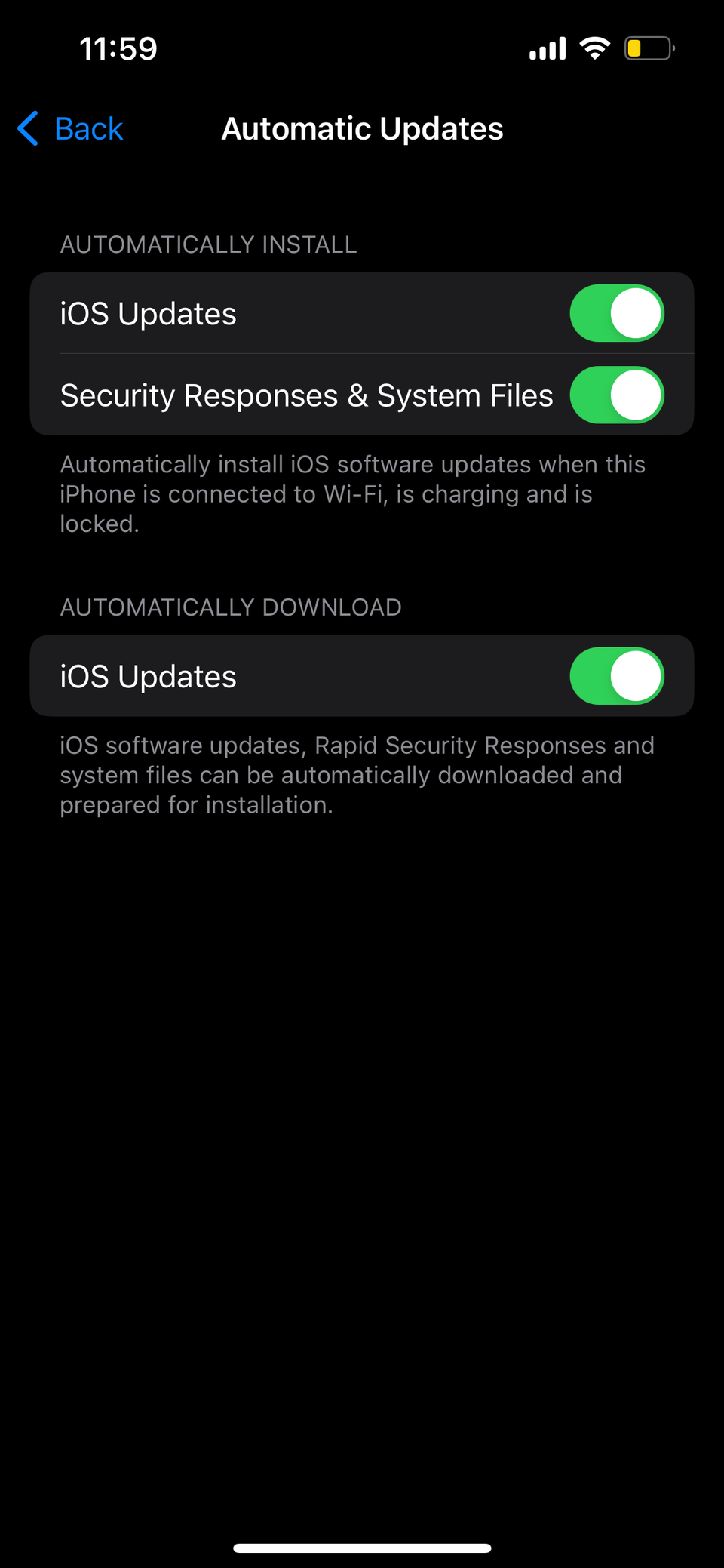Screen dimensions: 724x1568
Task: Tap the clock showing 11:59
Action: coord(119,48)
